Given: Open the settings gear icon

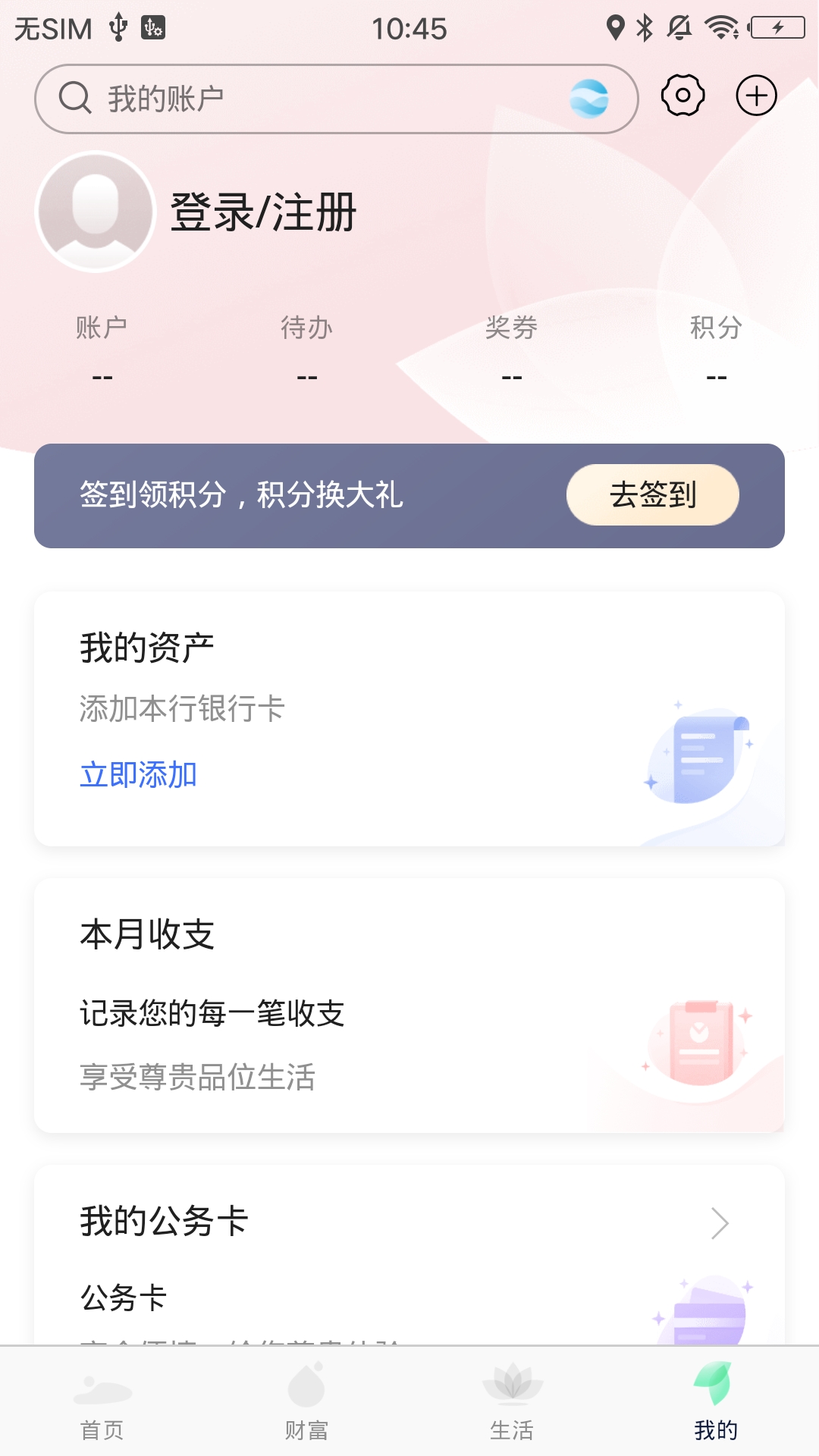Looking at the screenshot, I should pyautogui.click(x=682, y=96).
